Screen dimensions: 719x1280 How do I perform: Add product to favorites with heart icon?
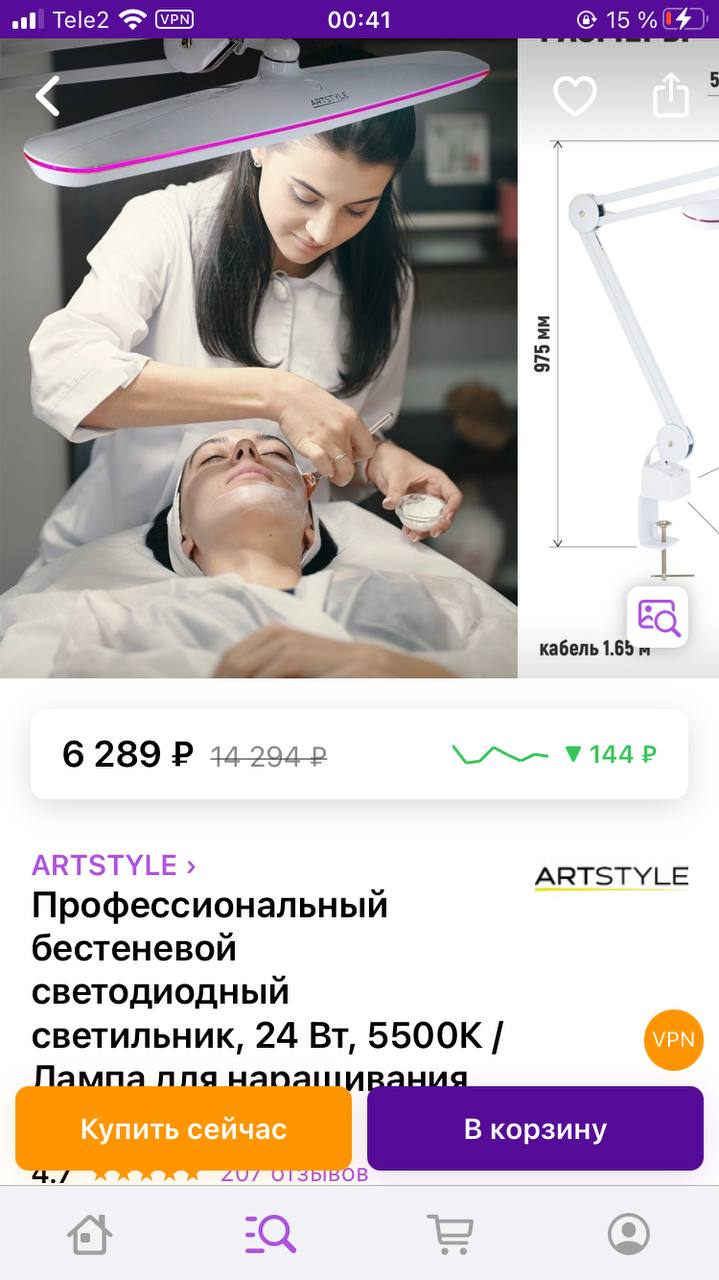(575, 96)
